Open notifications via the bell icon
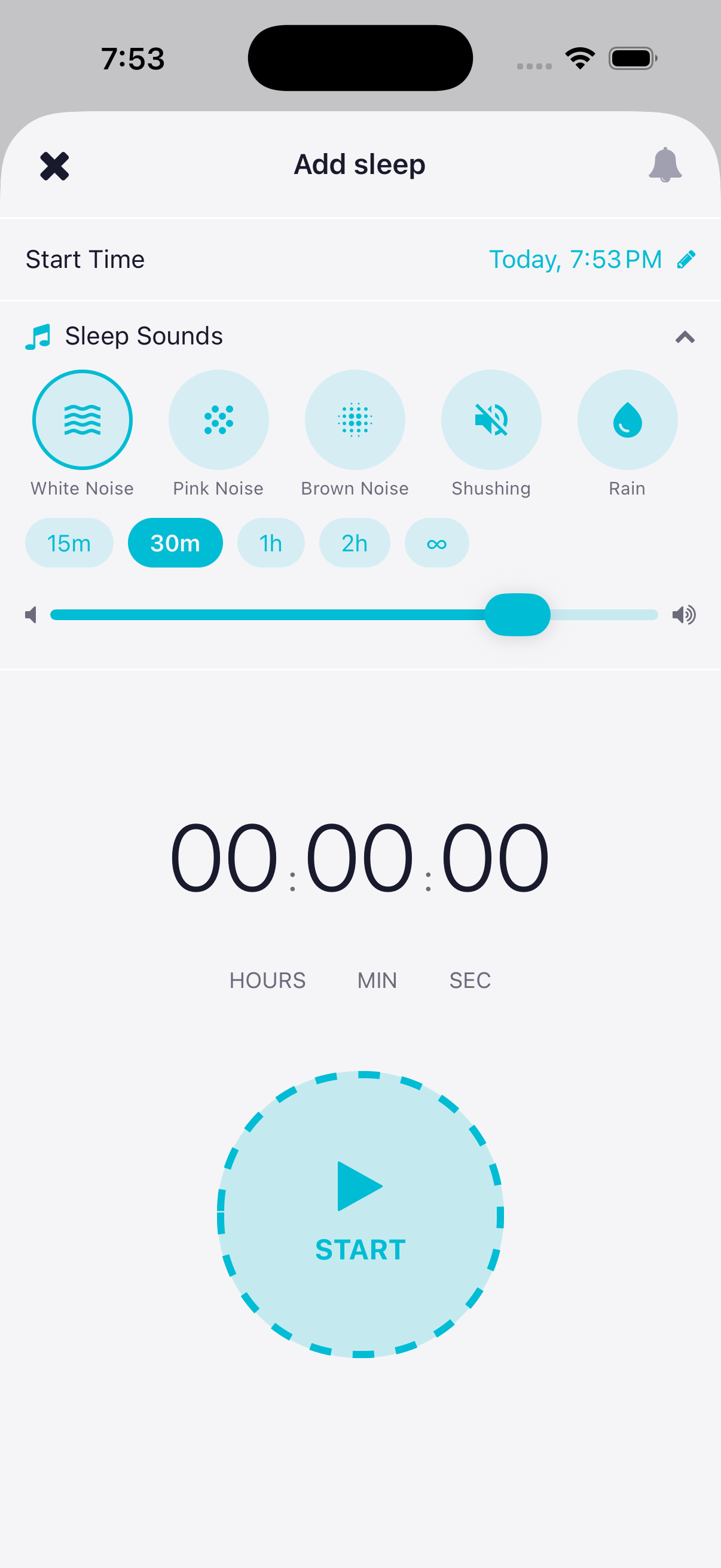This screenshot has width=721, height=1568. click(665, 165)
